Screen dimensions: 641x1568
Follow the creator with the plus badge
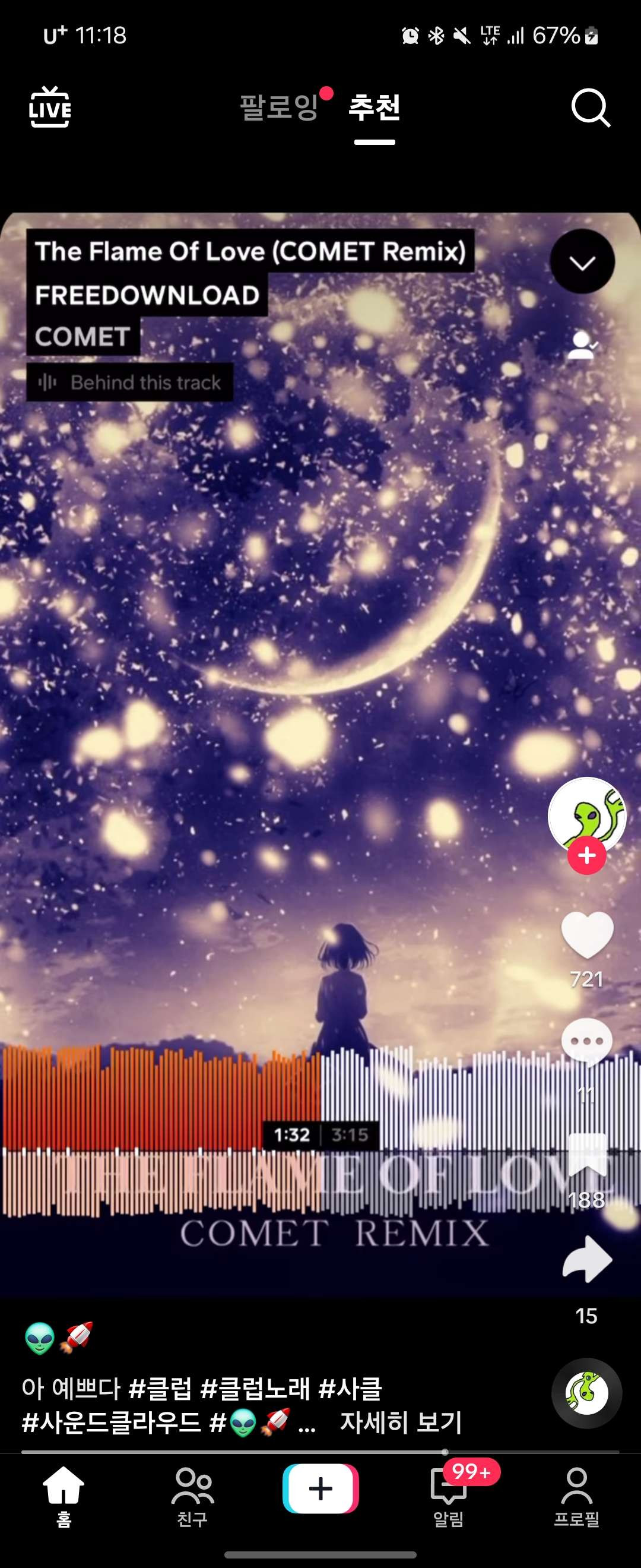tap(586, 855)
